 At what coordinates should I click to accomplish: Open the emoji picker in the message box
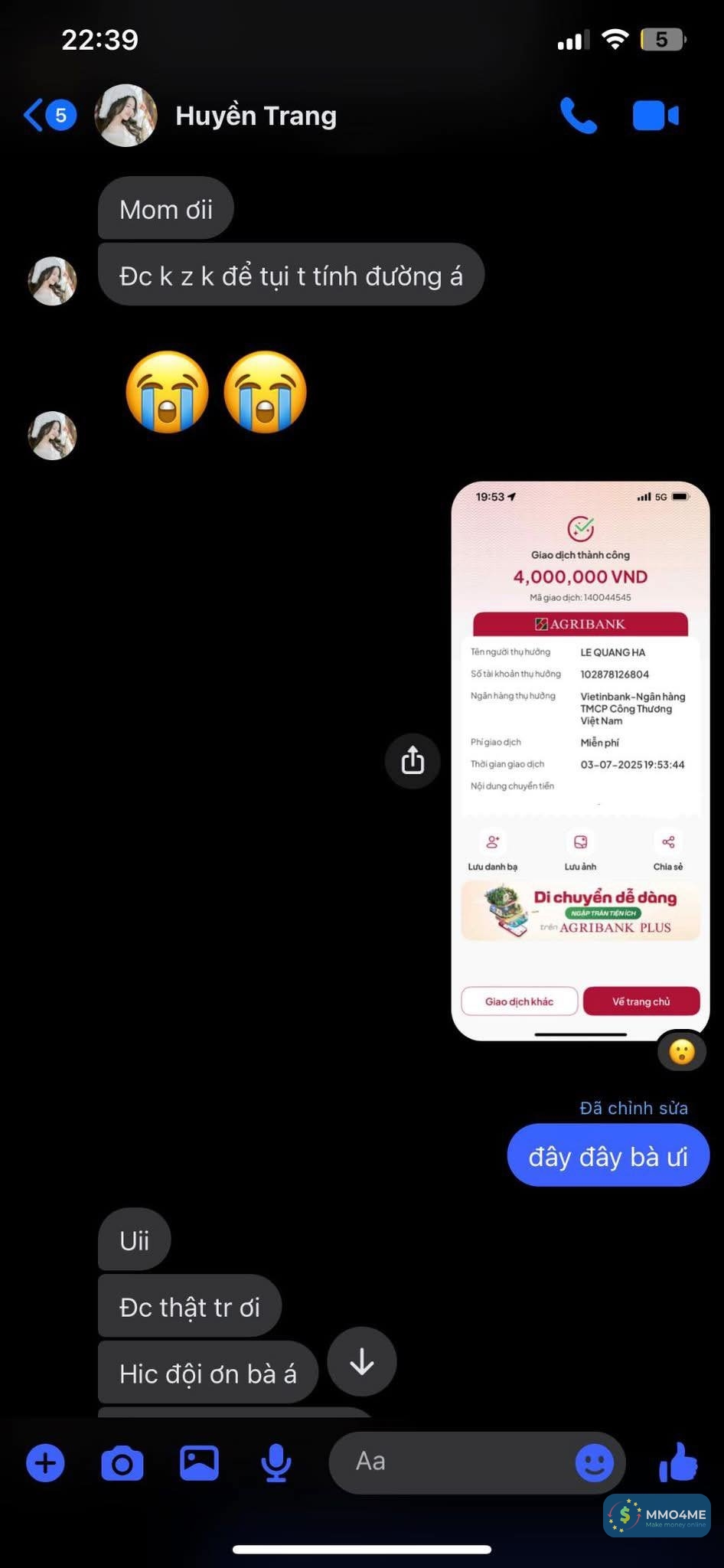tap(594, 1463)
